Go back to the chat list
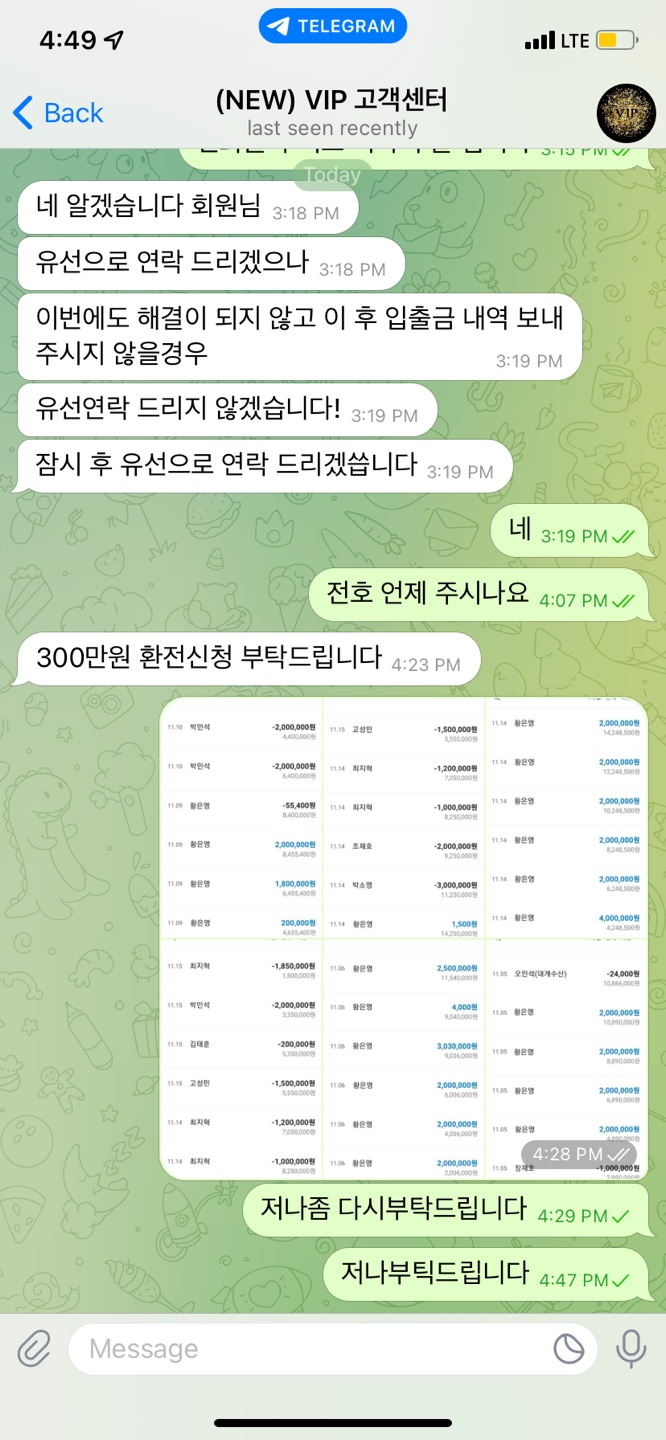The height and width of the screenshot is (1440, 666). pyautogui.click(x=58, y=113)
